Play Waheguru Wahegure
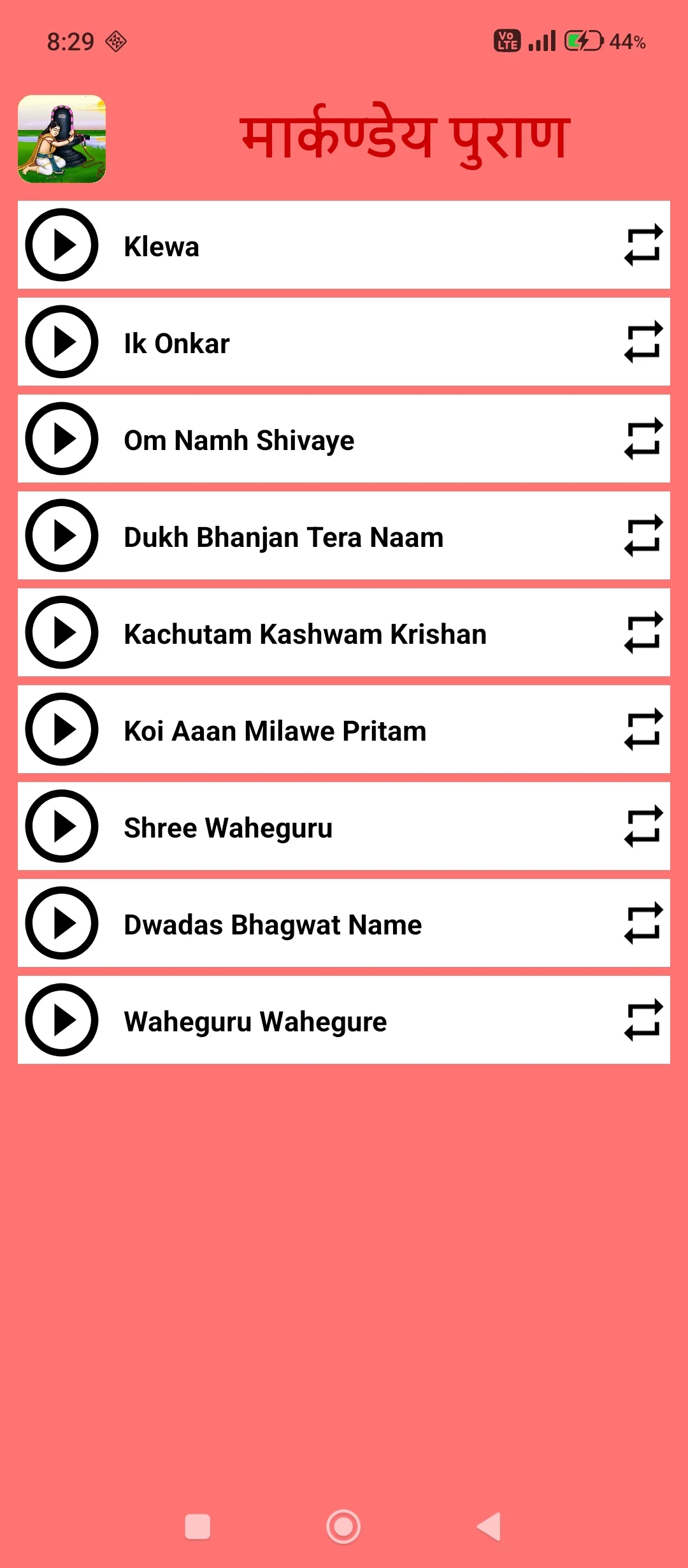 [62, 1020]
